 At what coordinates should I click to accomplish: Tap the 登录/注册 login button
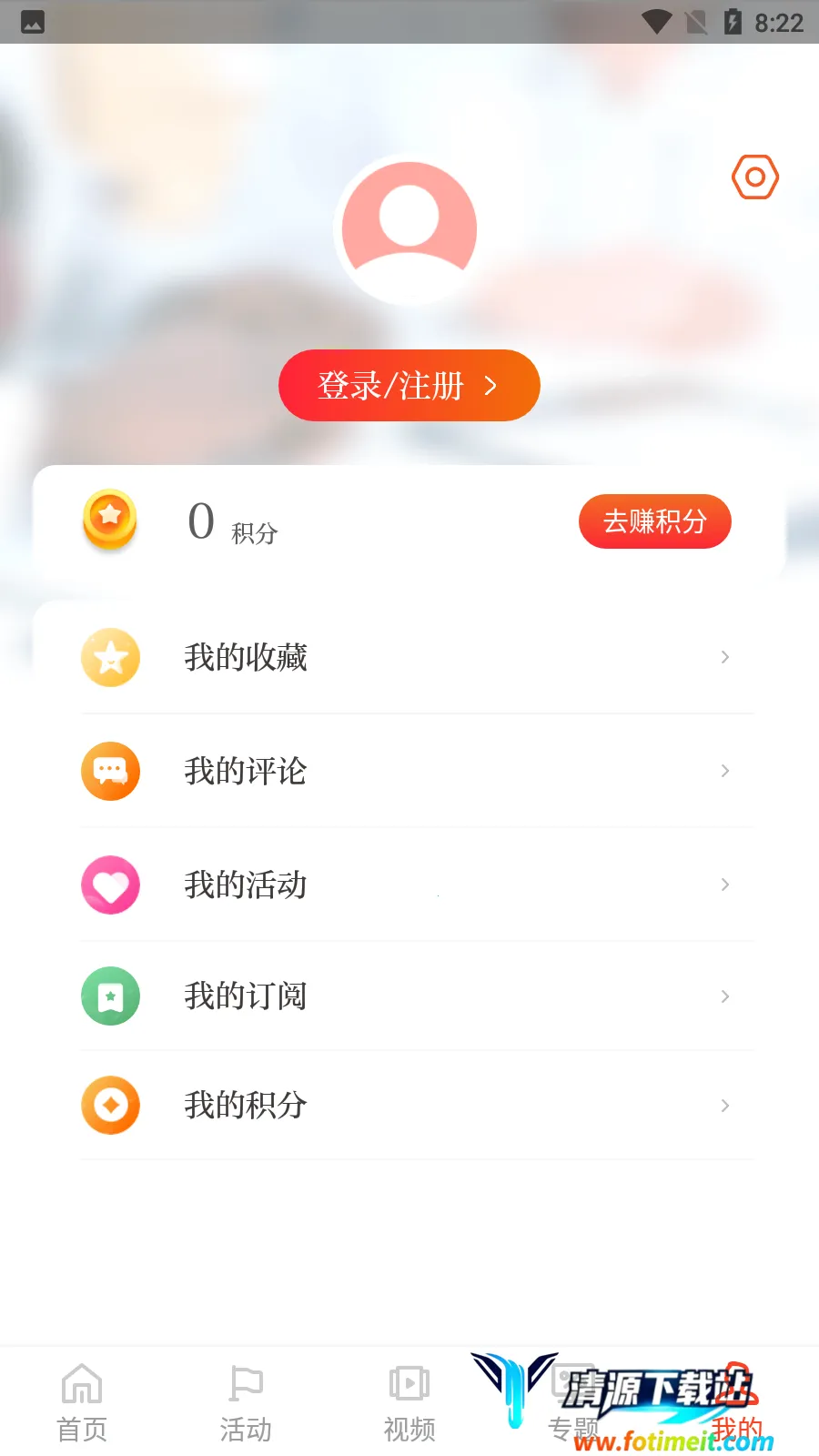[x=409, y=385]
